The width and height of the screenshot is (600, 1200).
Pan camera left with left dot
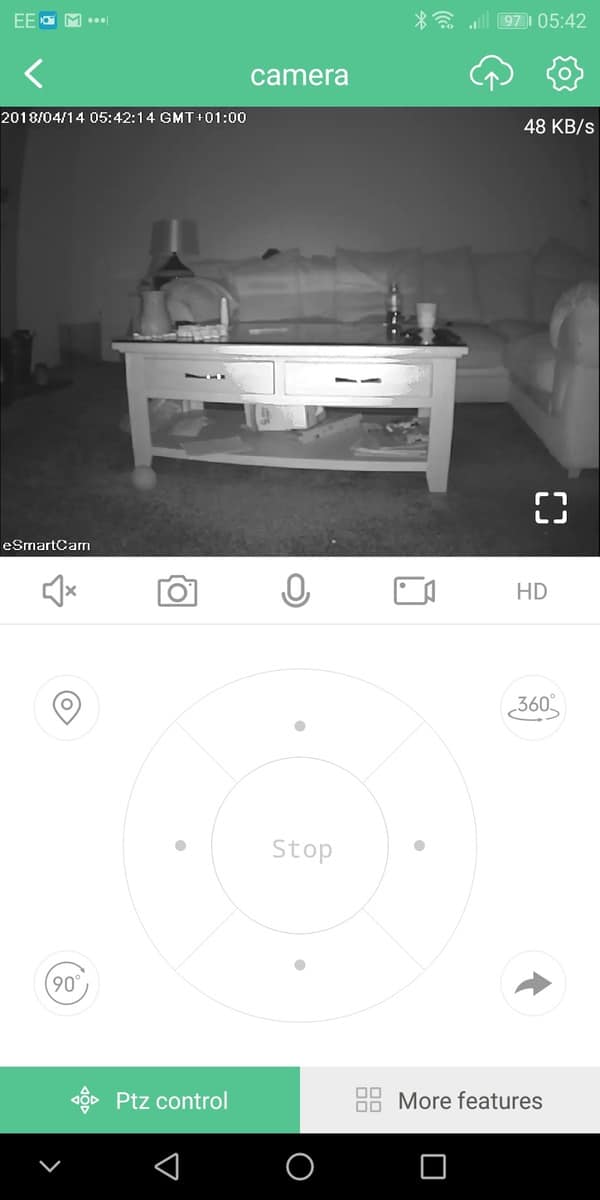(180, 846)
